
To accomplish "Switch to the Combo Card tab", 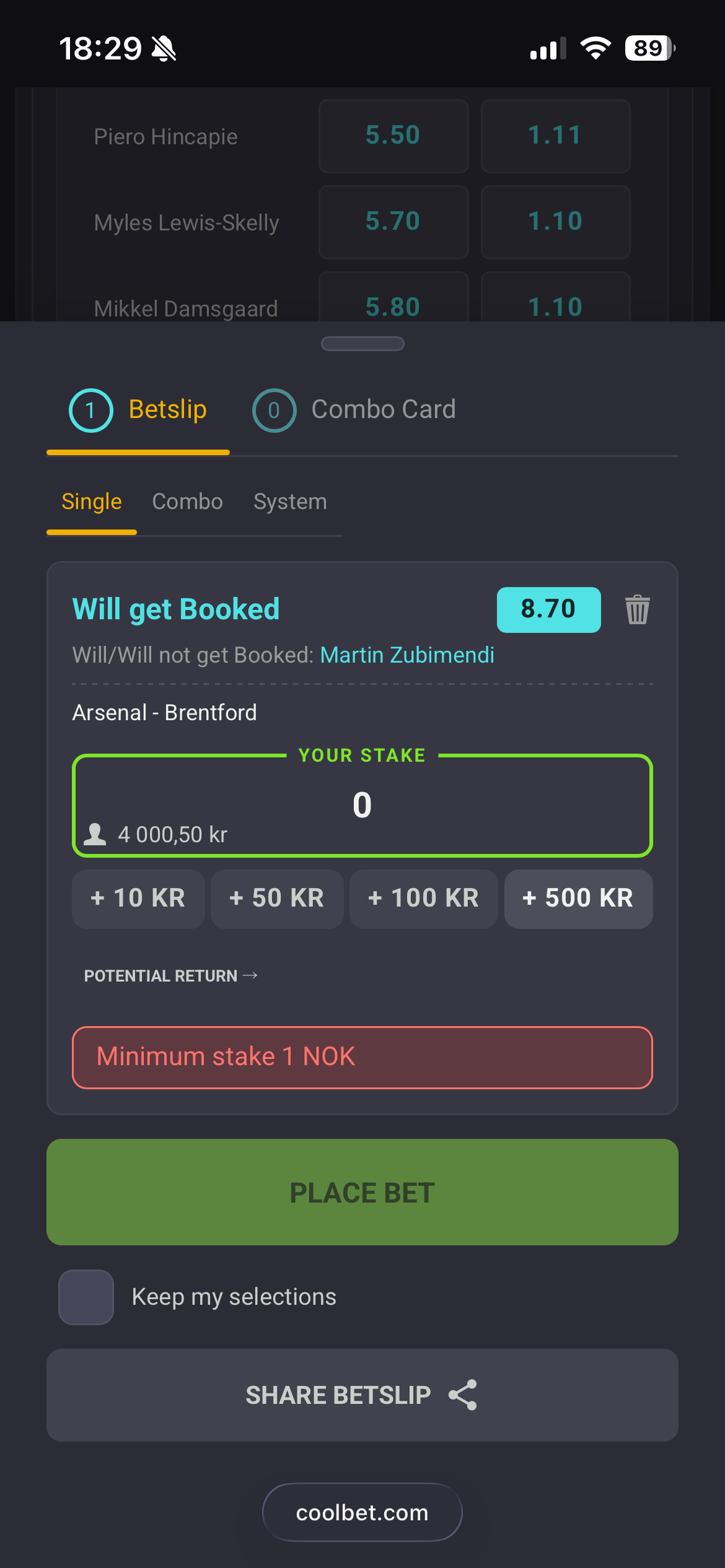I will tap(354, 410).
